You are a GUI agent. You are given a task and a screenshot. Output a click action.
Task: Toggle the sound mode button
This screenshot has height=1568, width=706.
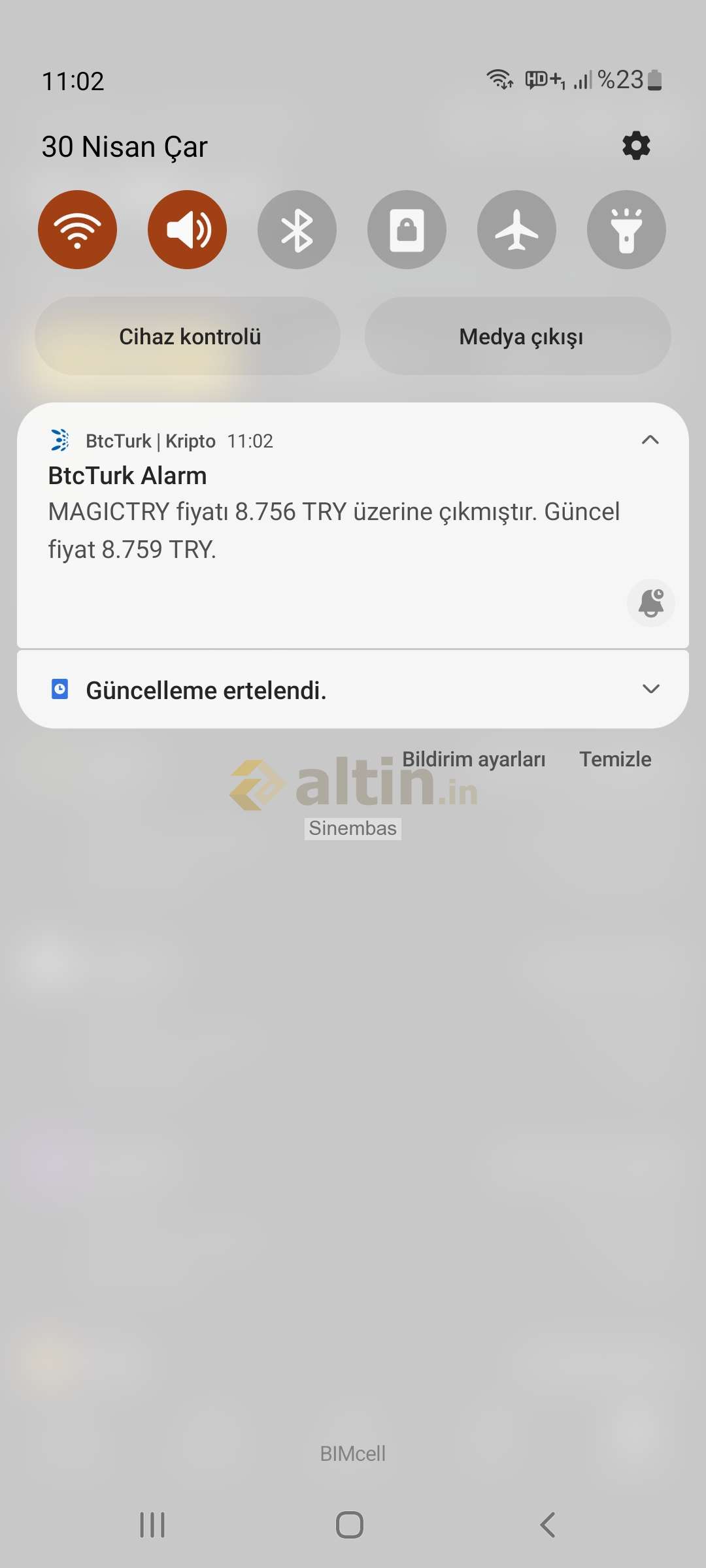187,229
